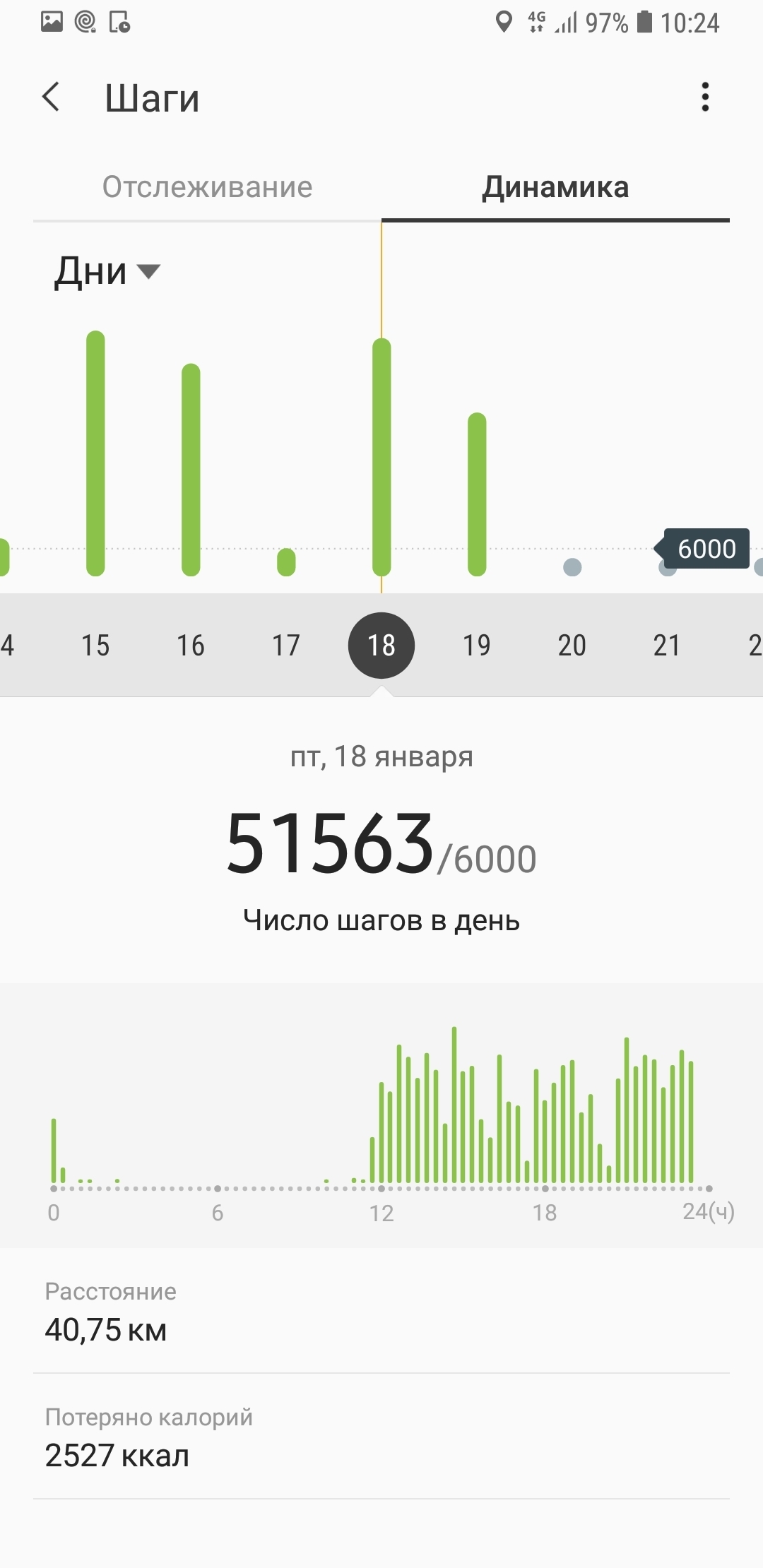The height and width of the screenshot is (1568, 763).
Task: Go back from the Шаги screen
Action: (x=51, y=97)
